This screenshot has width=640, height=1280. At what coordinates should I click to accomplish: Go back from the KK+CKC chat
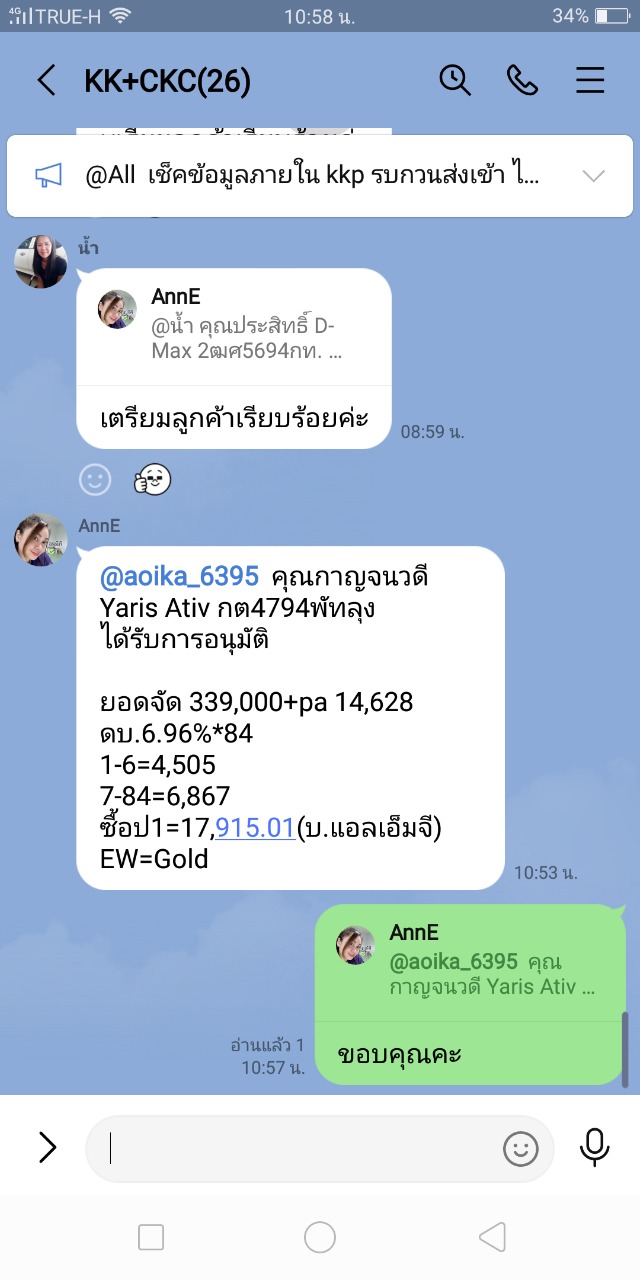point(46,81)
